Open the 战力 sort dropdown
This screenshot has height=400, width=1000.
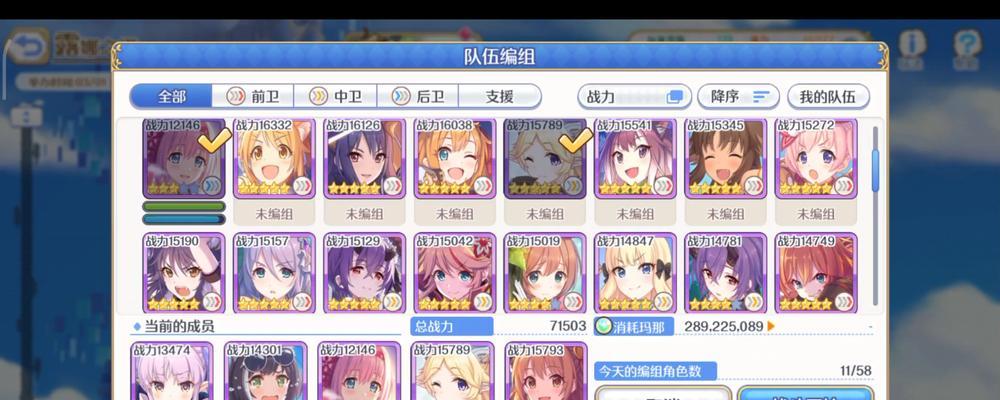(634, 96)
